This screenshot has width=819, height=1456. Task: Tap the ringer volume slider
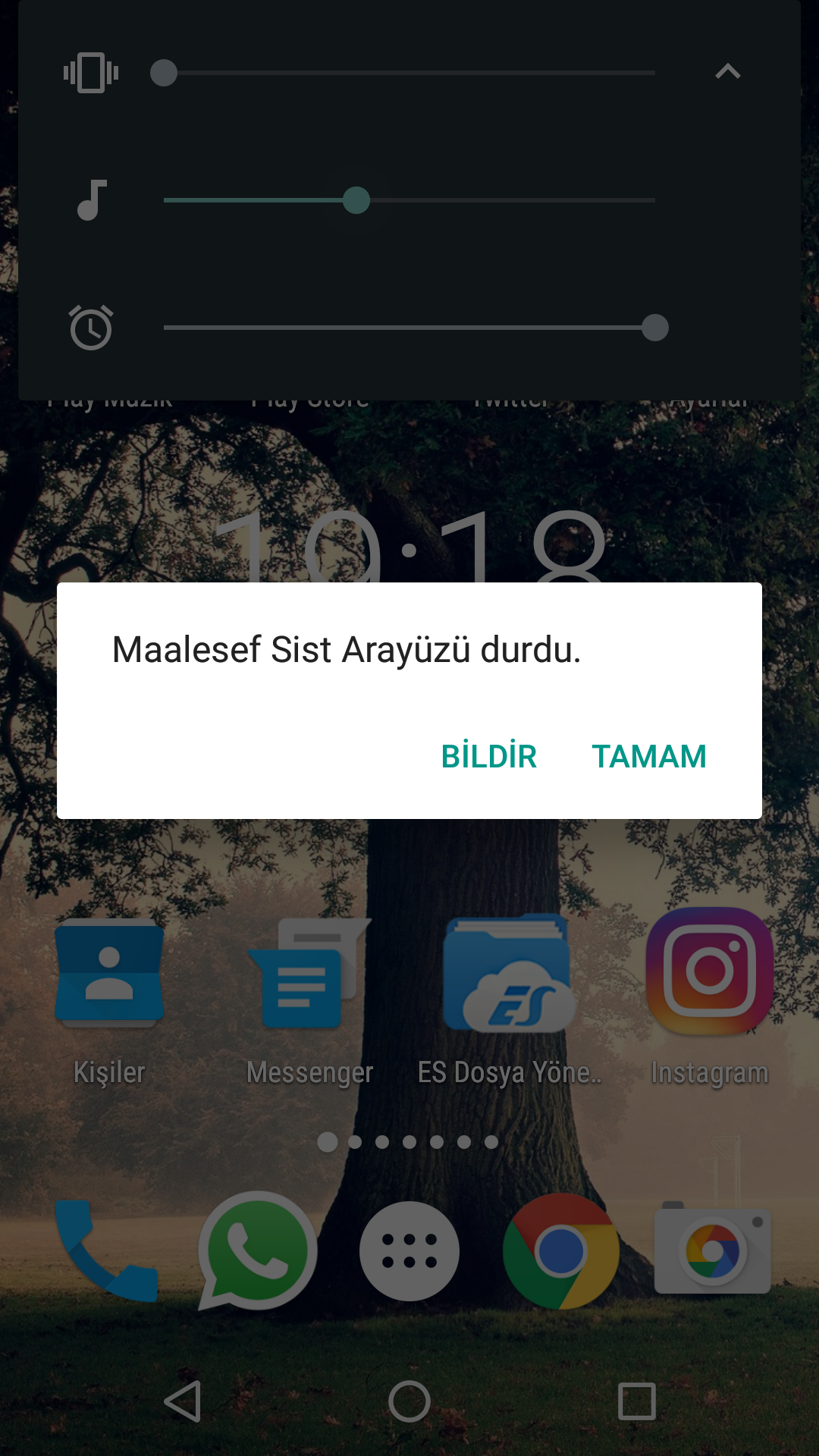click(x=409, y=73)
